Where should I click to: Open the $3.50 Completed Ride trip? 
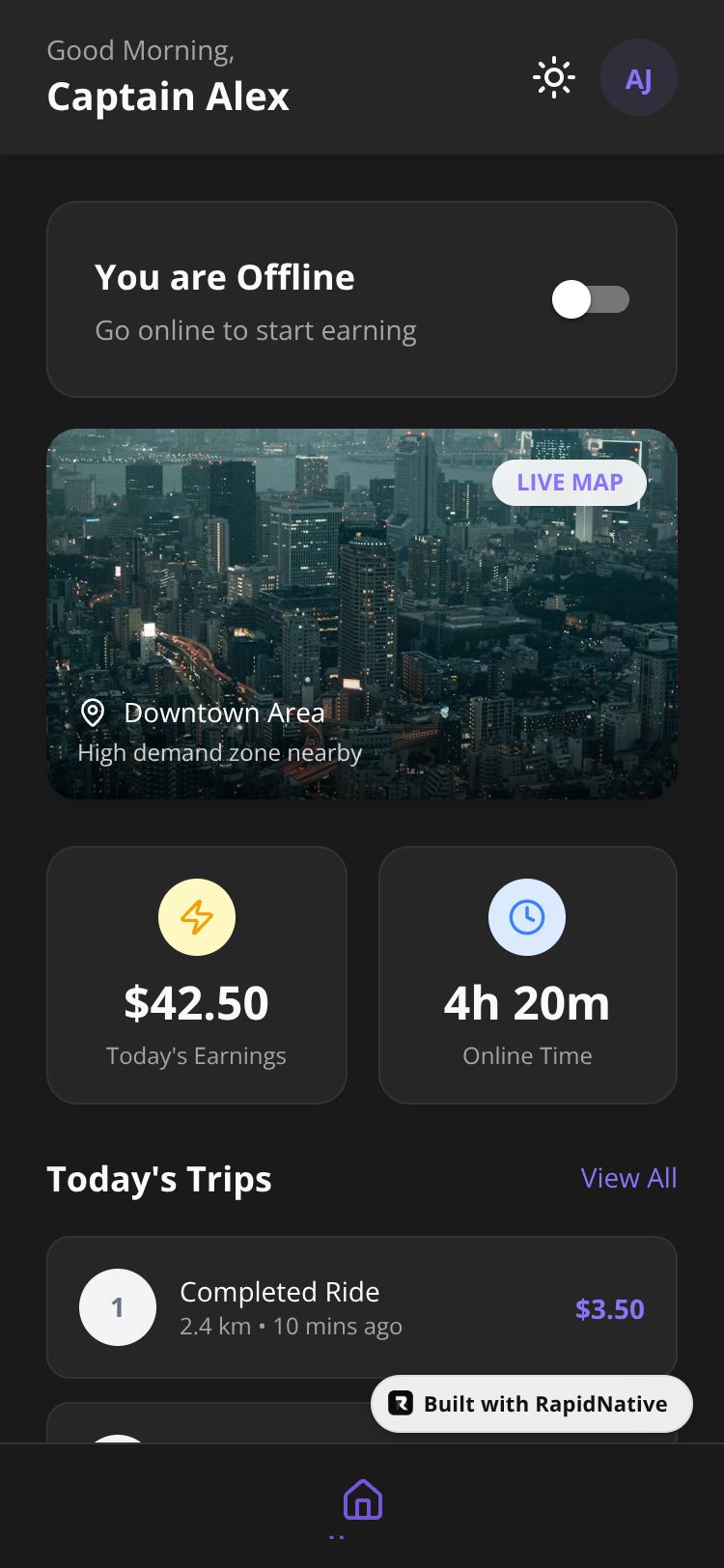(x=361, y=1307)
